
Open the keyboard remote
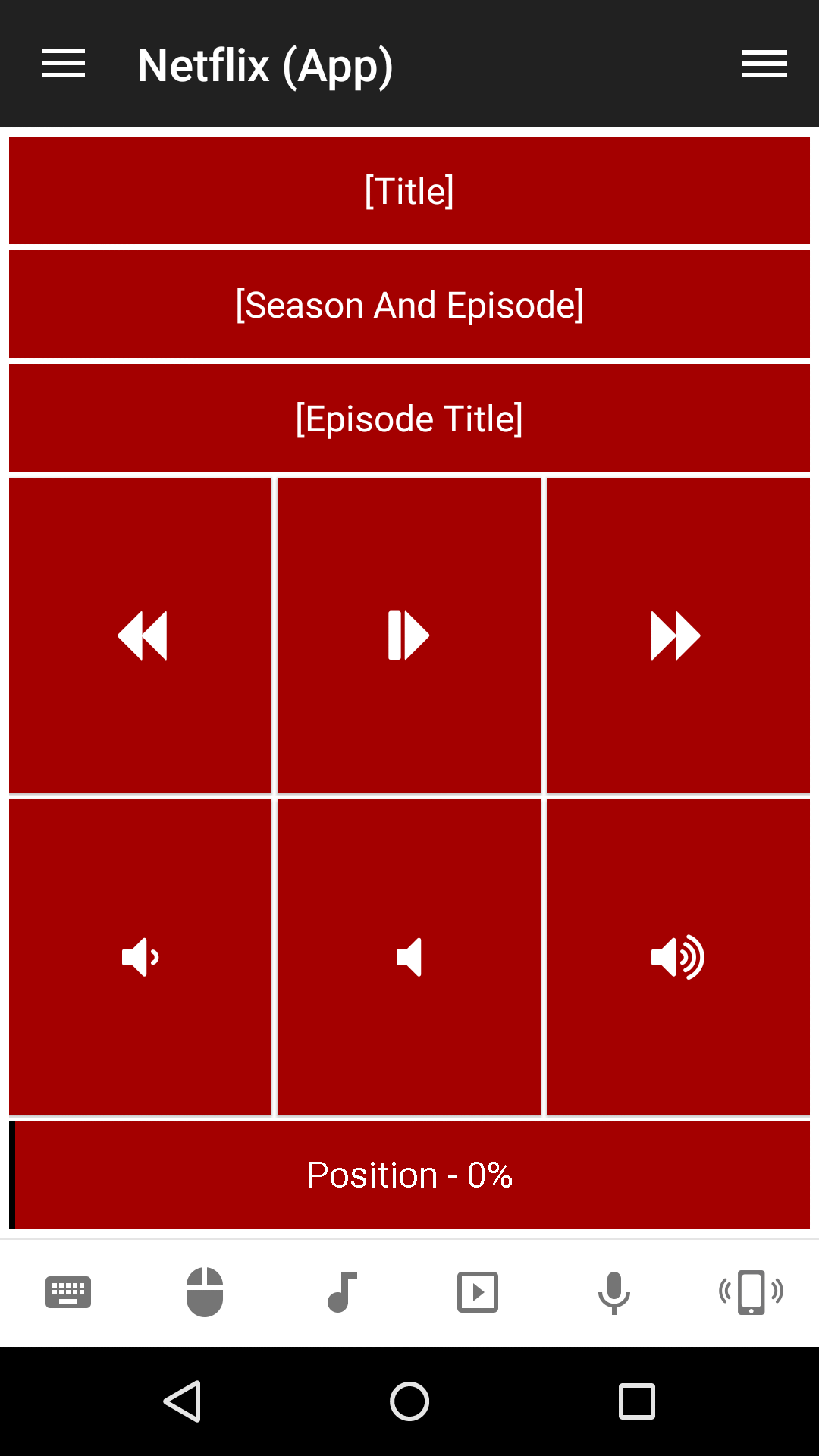pyautogui.click(x=68, y=1292)
